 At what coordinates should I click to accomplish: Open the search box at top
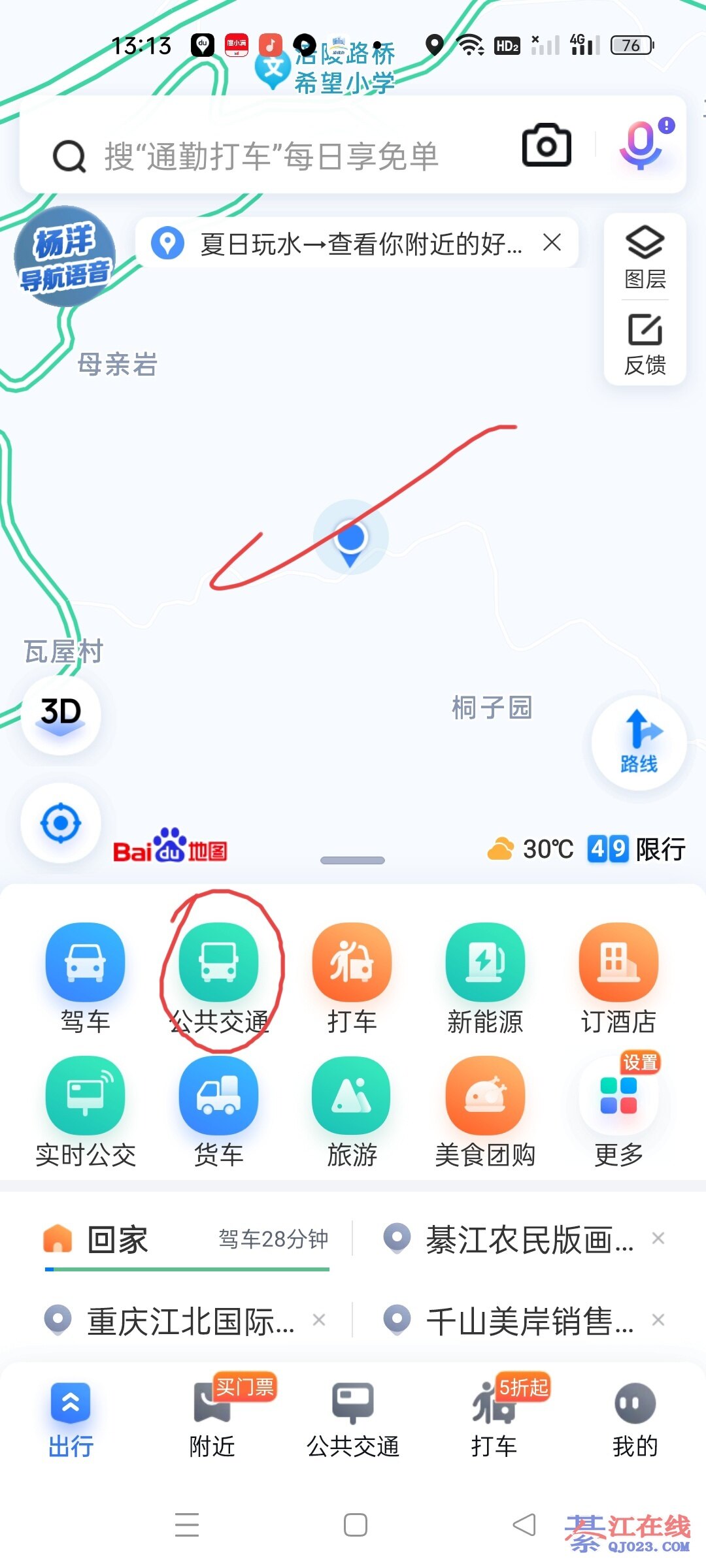point(271,157)
